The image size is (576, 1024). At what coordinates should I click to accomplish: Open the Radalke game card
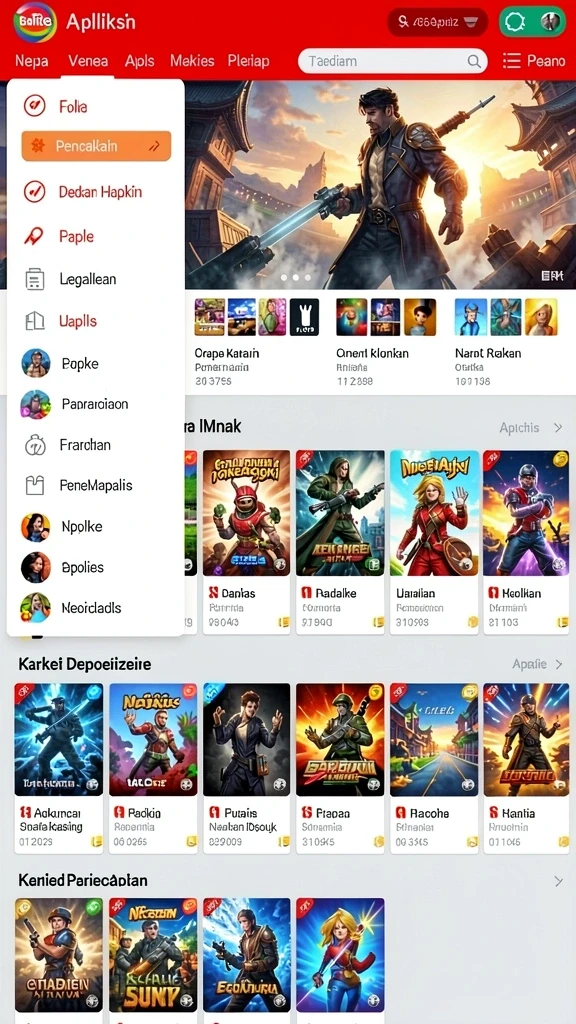coord(340,541)
